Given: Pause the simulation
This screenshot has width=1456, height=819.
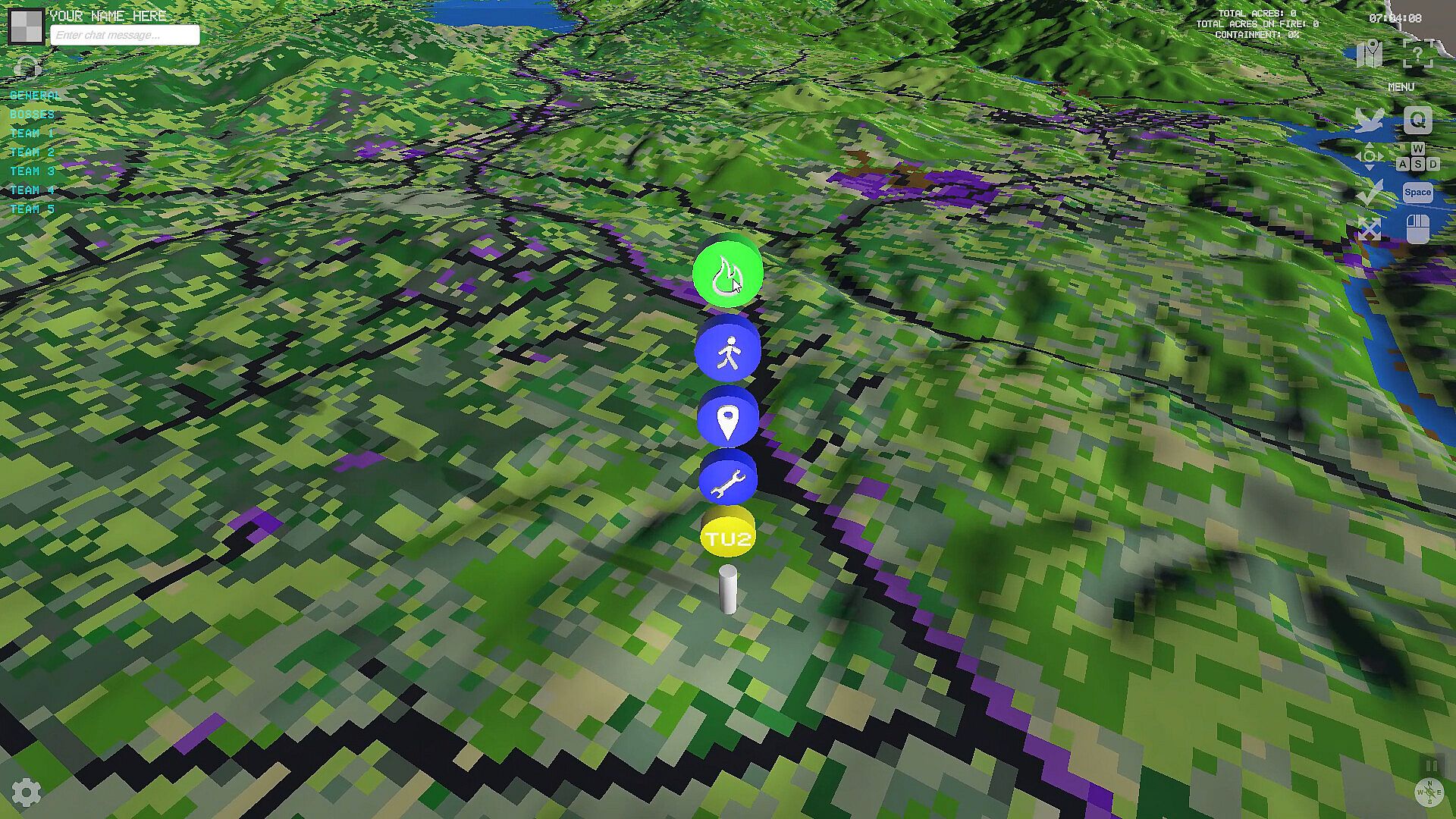Looking at the screenshot, I should (1431, 766).
